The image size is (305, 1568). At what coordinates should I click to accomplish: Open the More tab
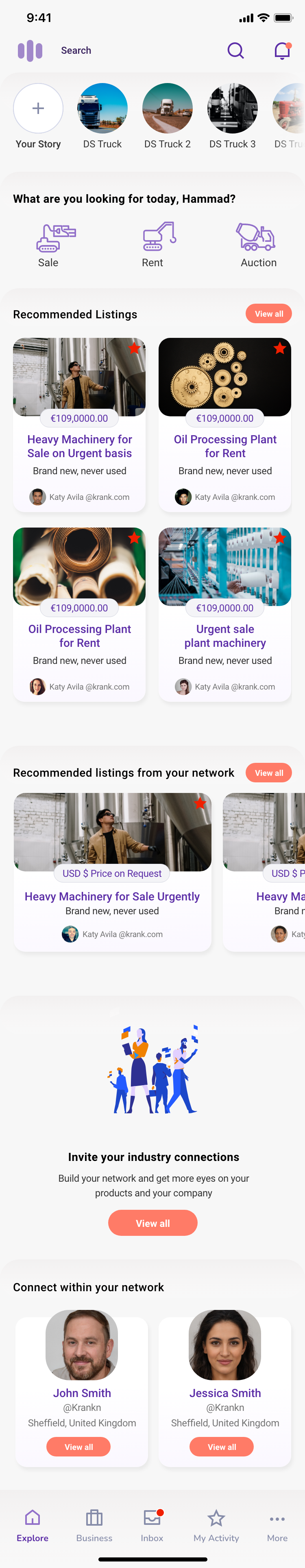(x=277, y=1525)
